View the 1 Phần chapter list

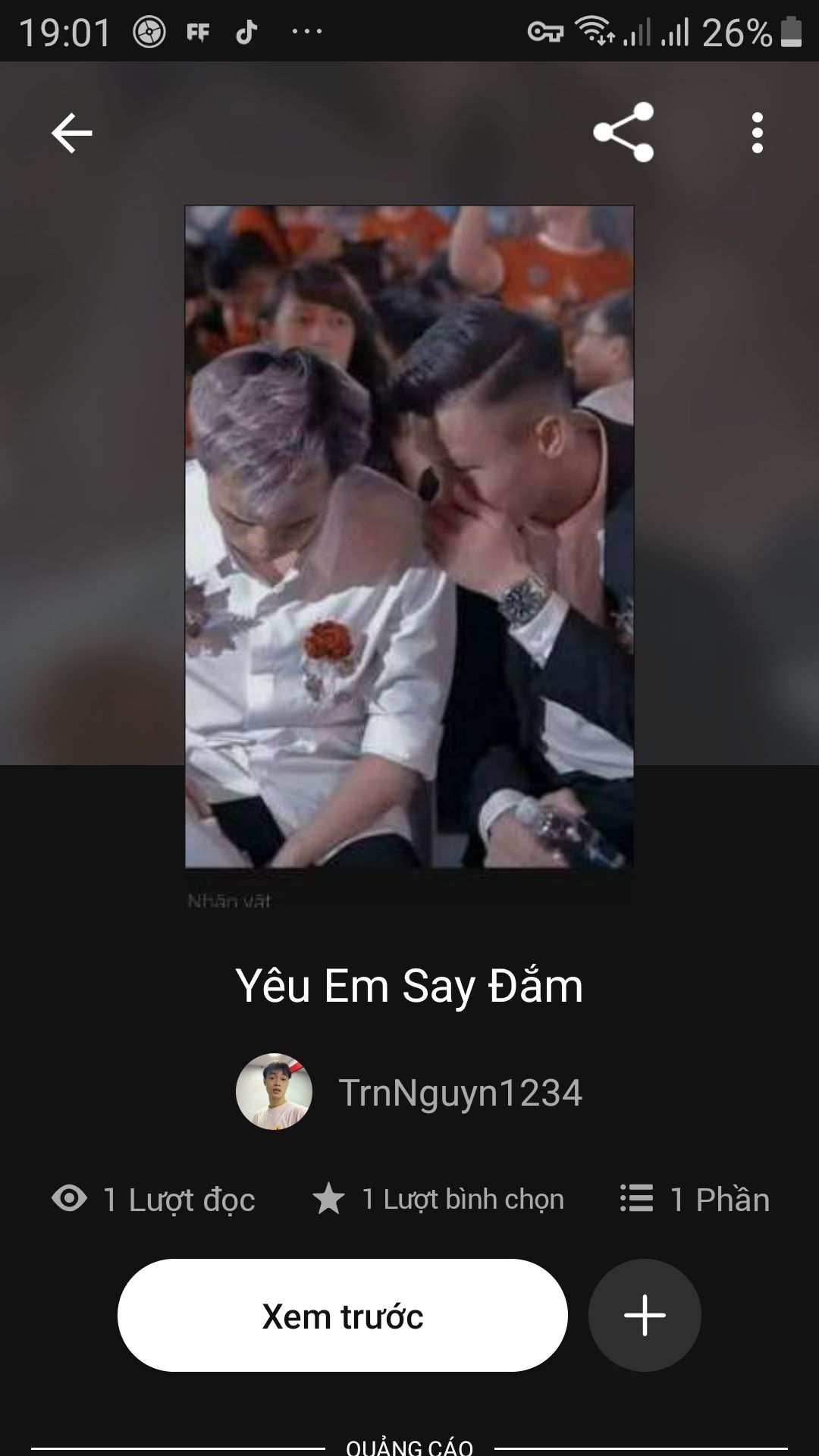coord(695,1200)
